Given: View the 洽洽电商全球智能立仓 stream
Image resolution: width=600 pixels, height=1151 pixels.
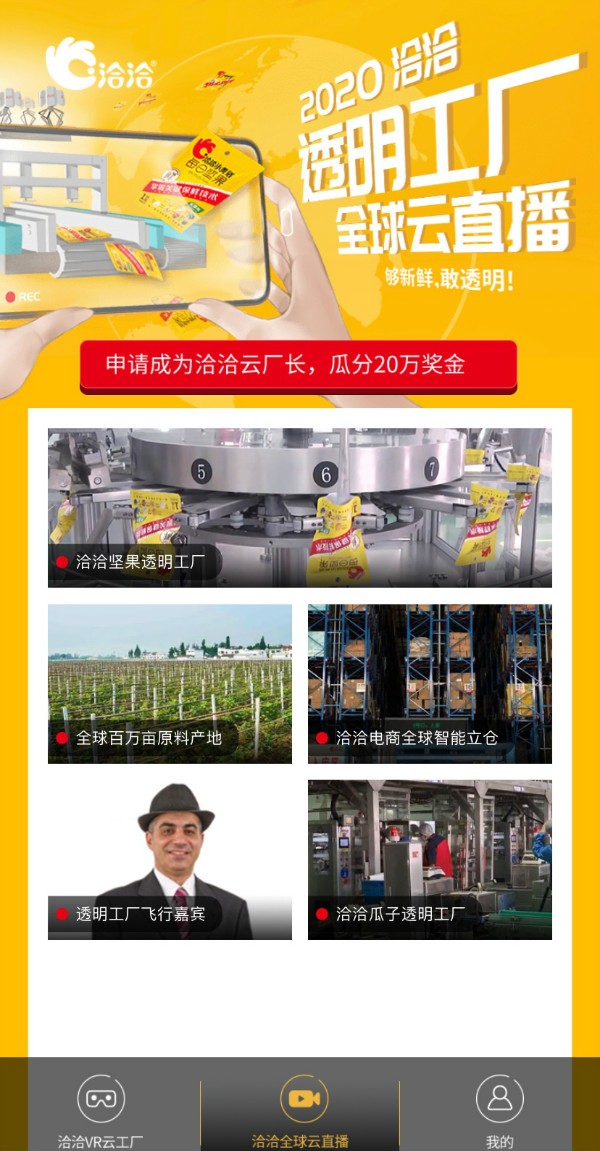Looking at the screenshot, I should point(429,683).
